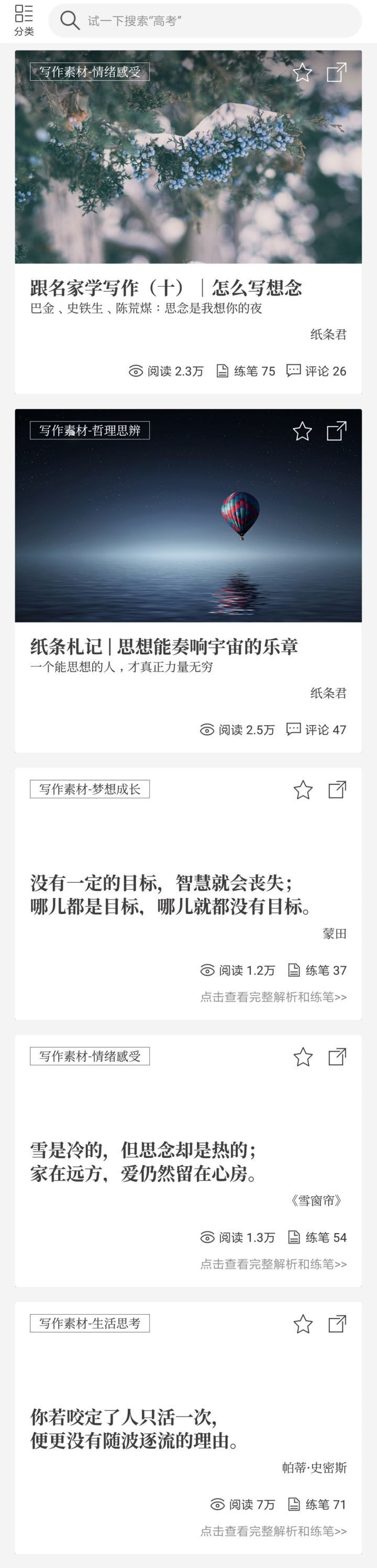Favorite the 怎么写想念 article
Screen dimensions: 377x1568
click(302, 73)
